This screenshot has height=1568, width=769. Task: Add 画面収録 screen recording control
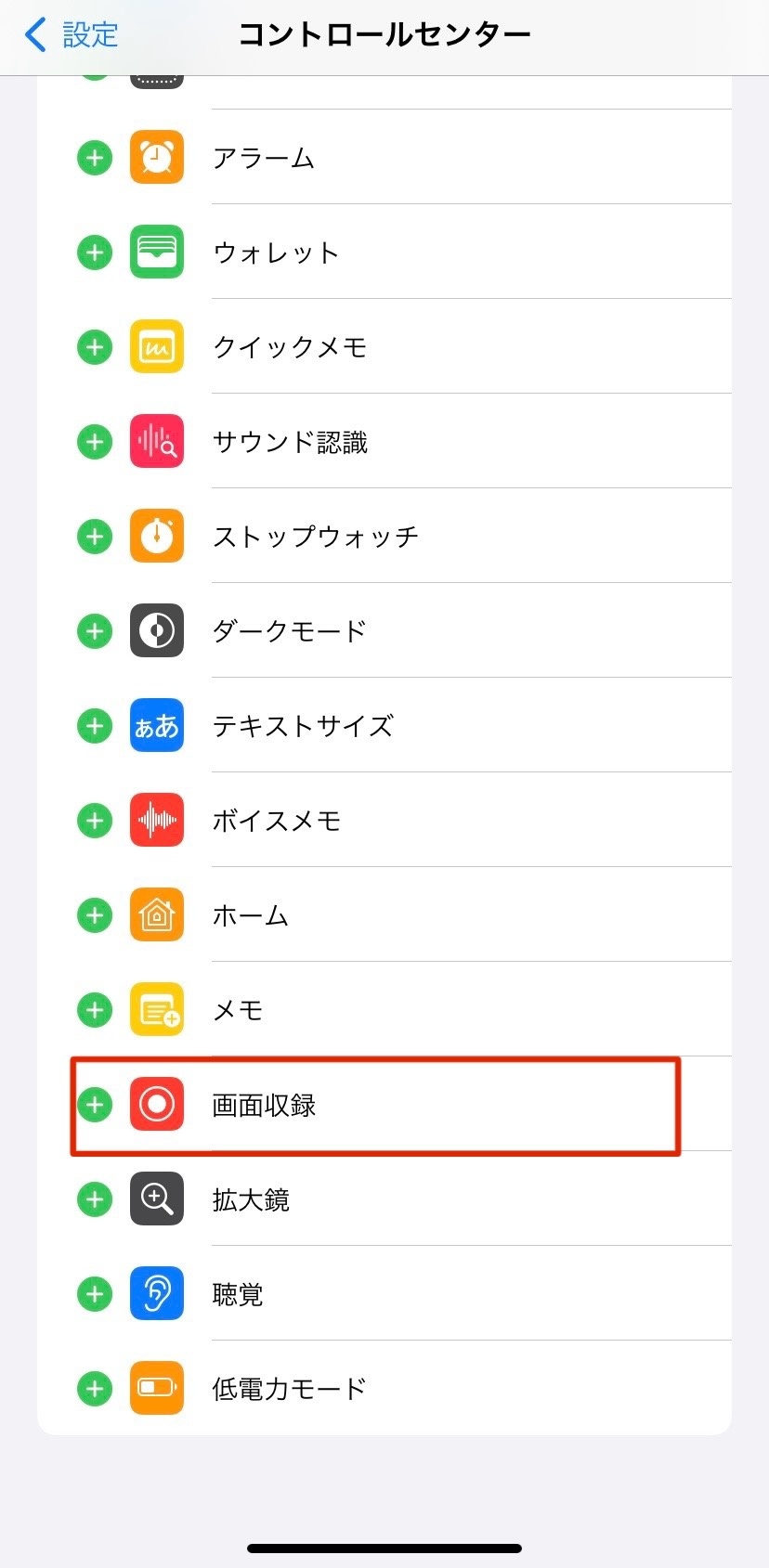point(95,1105)
